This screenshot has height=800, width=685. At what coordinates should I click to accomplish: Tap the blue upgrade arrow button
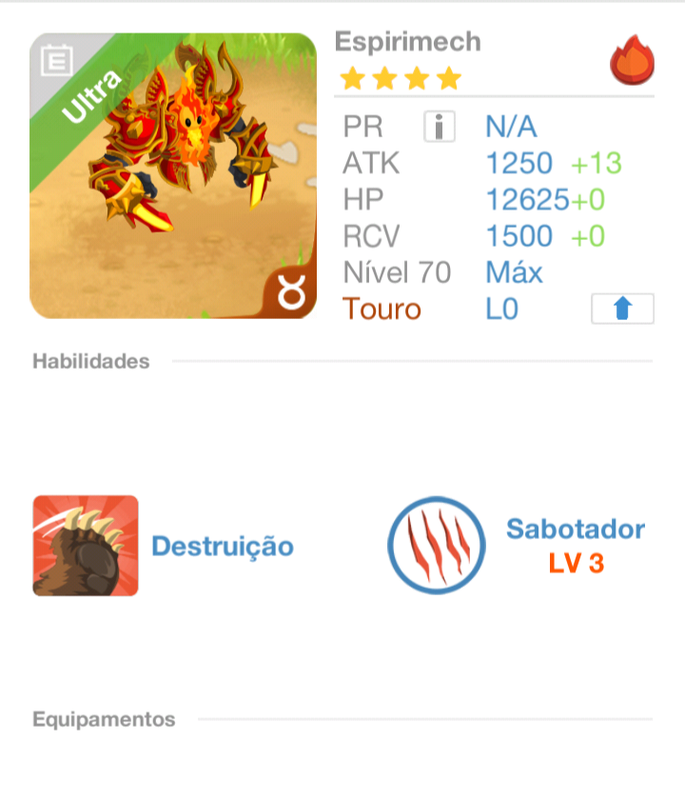(x=622, y=309)
